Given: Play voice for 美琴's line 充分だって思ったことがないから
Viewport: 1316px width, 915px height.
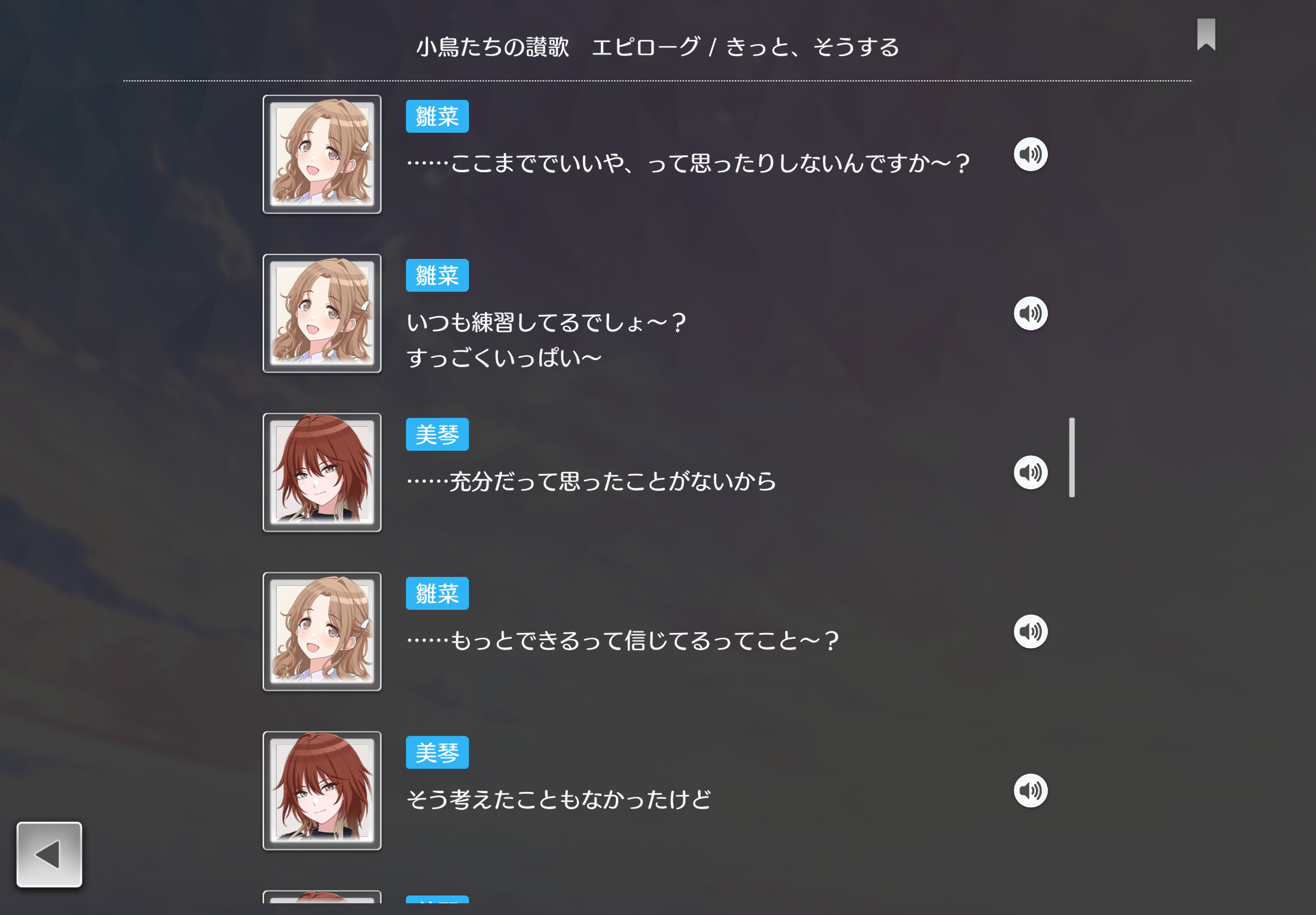Looking at the screenshot, I should click(1030, 473).
